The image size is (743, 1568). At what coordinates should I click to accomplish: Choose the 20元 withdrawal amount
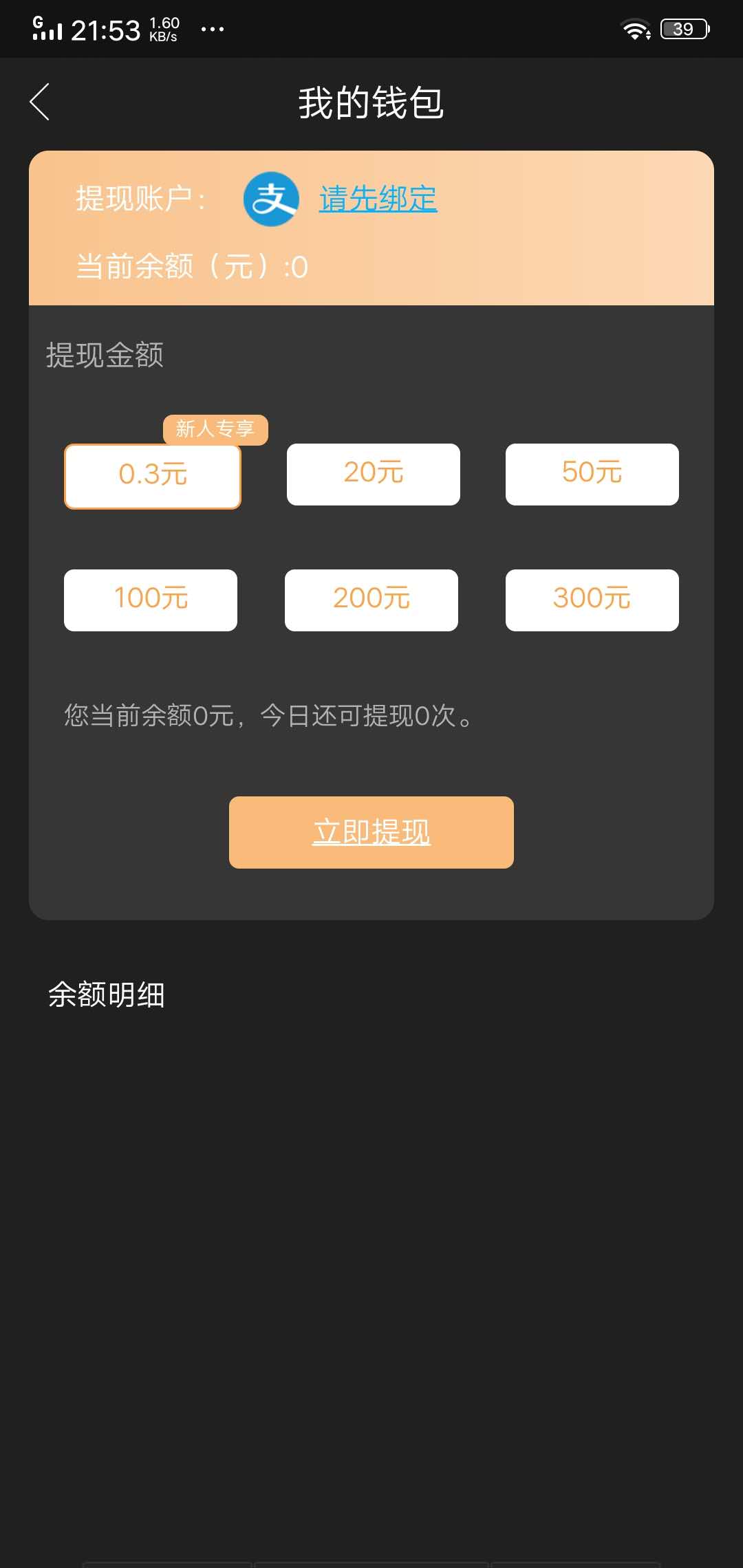(x=373, y=474)
